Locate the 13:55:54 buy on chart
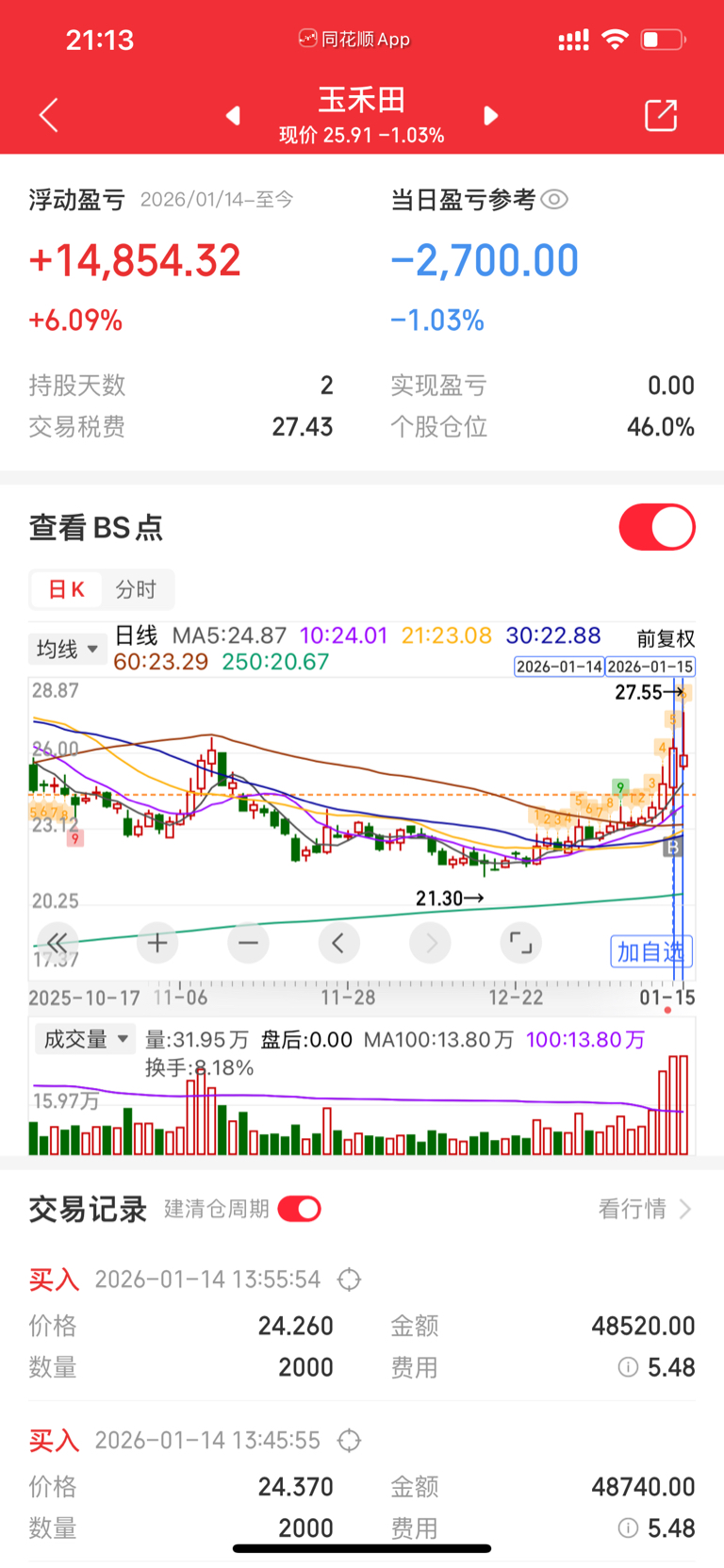Image resolution: width=724 pixels, height=1568 pixels. tap(350, 1279)
